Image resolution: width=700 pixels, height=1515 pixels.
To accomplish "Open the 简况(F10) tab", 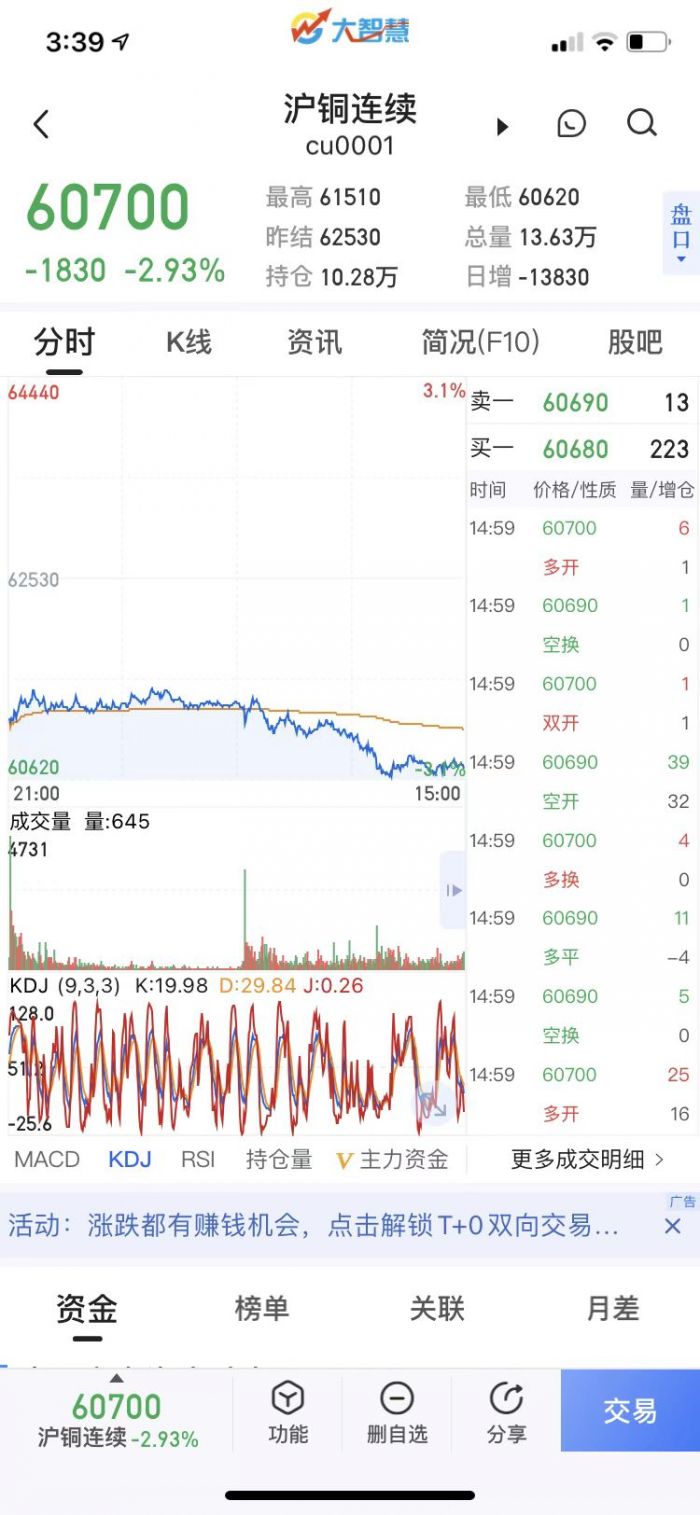I will coord(480,342).
